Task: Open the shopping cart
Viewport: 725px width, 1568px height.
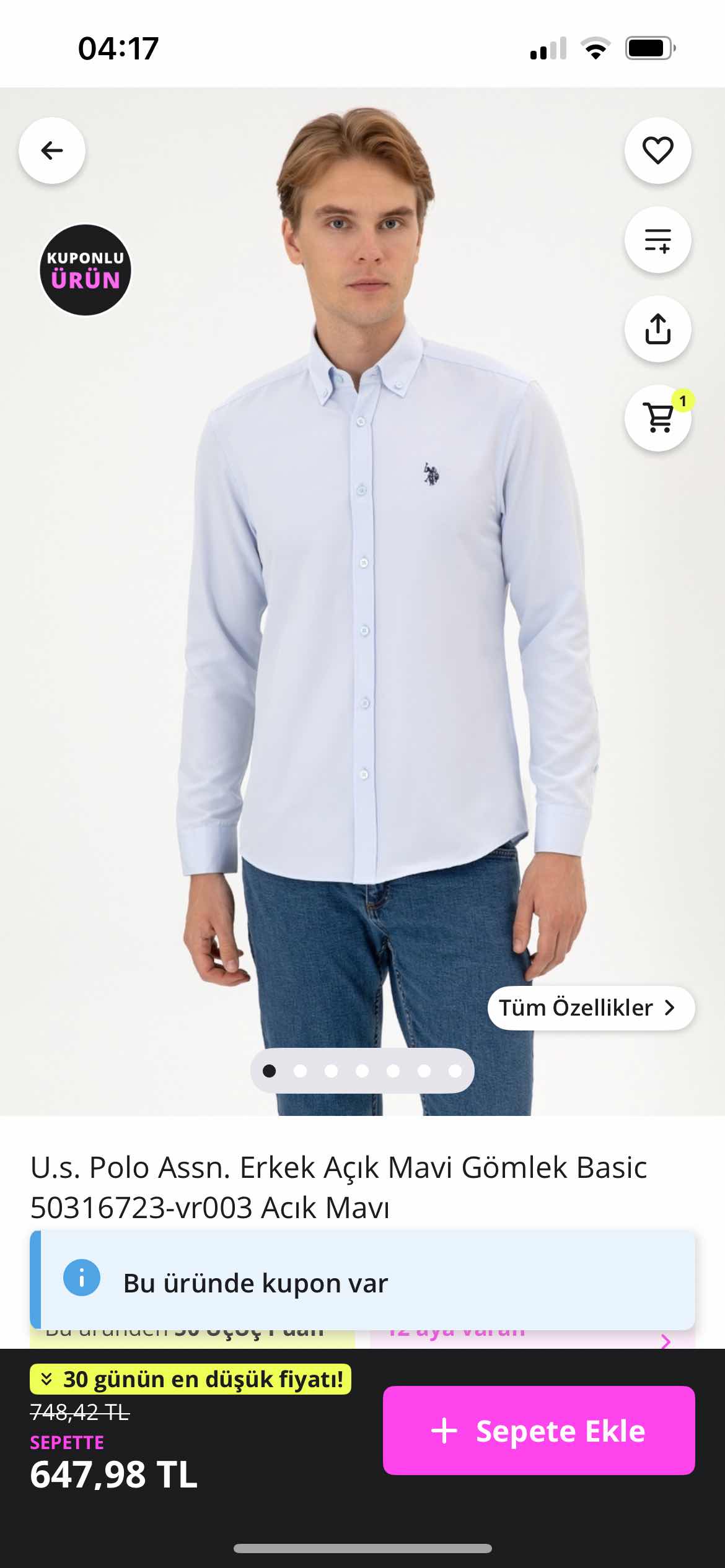Action: coord(657,418)
